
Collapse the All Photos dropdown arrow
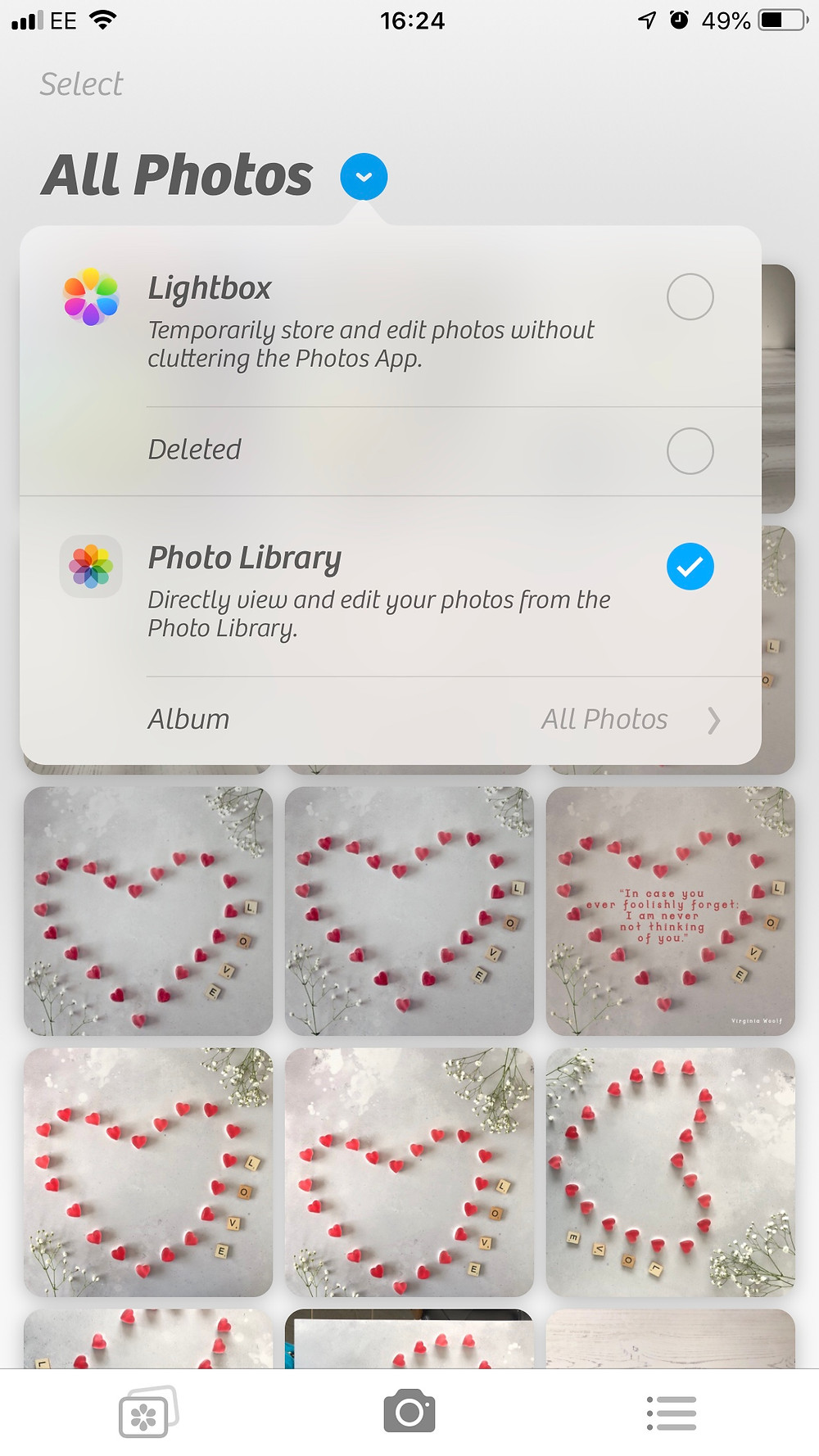pos(364,177)
